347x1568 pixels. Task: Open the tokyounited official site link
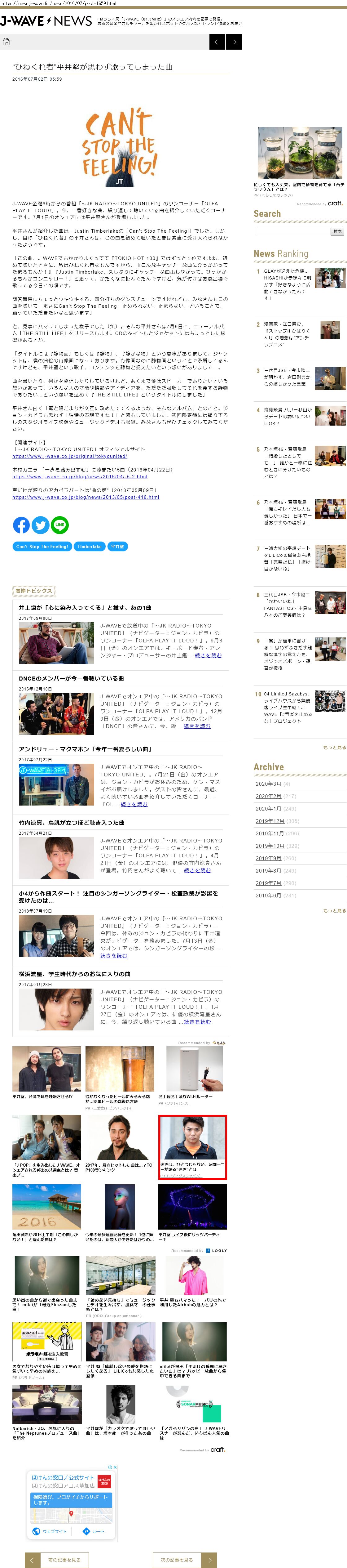70,456
